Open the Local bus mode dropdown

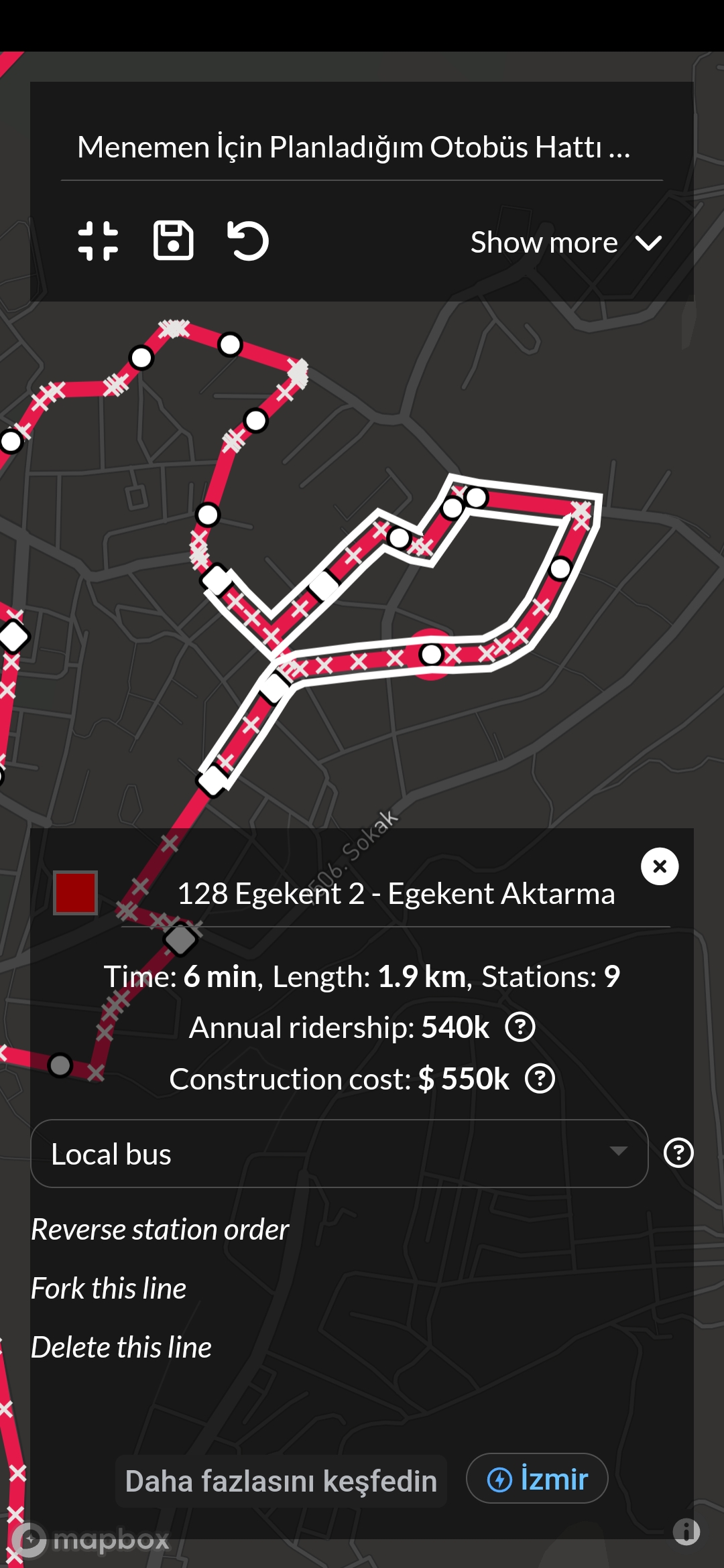[339, 1154]
